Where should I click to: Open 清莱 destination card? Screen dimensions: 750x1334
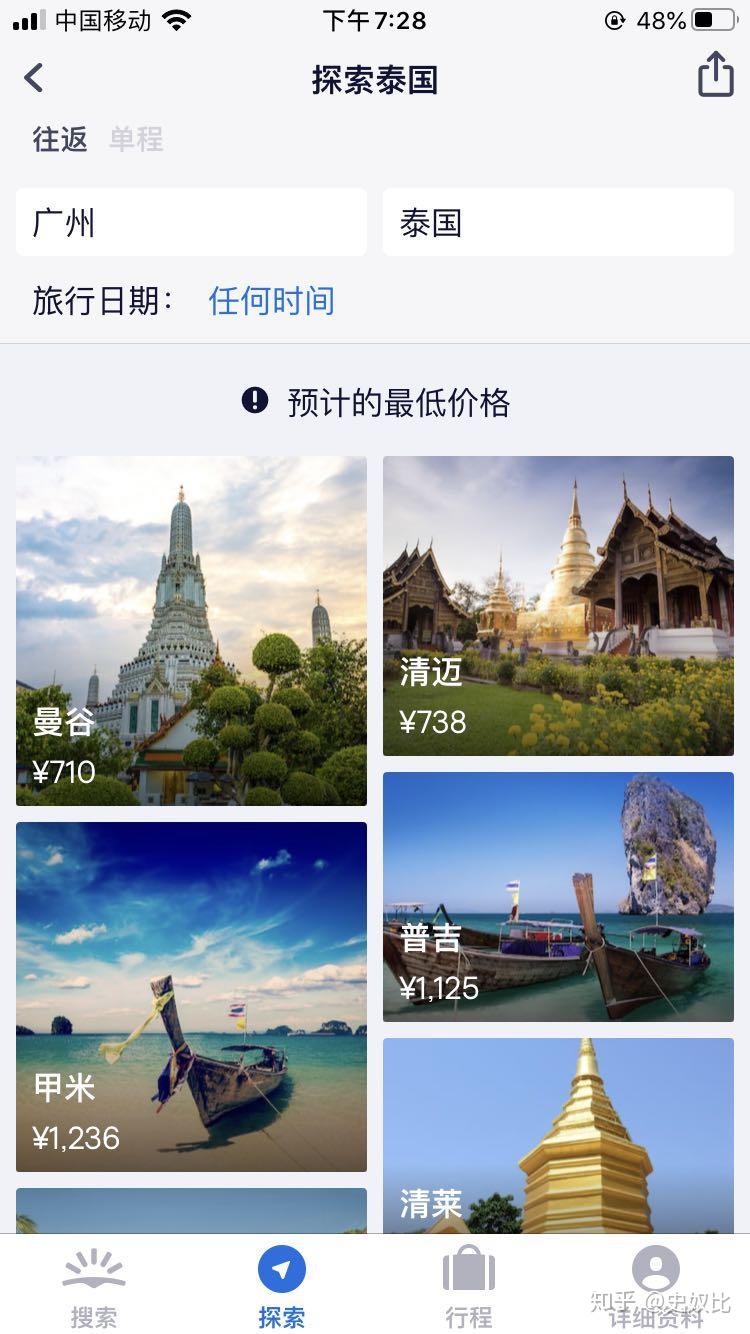[x=558, y=1135]
